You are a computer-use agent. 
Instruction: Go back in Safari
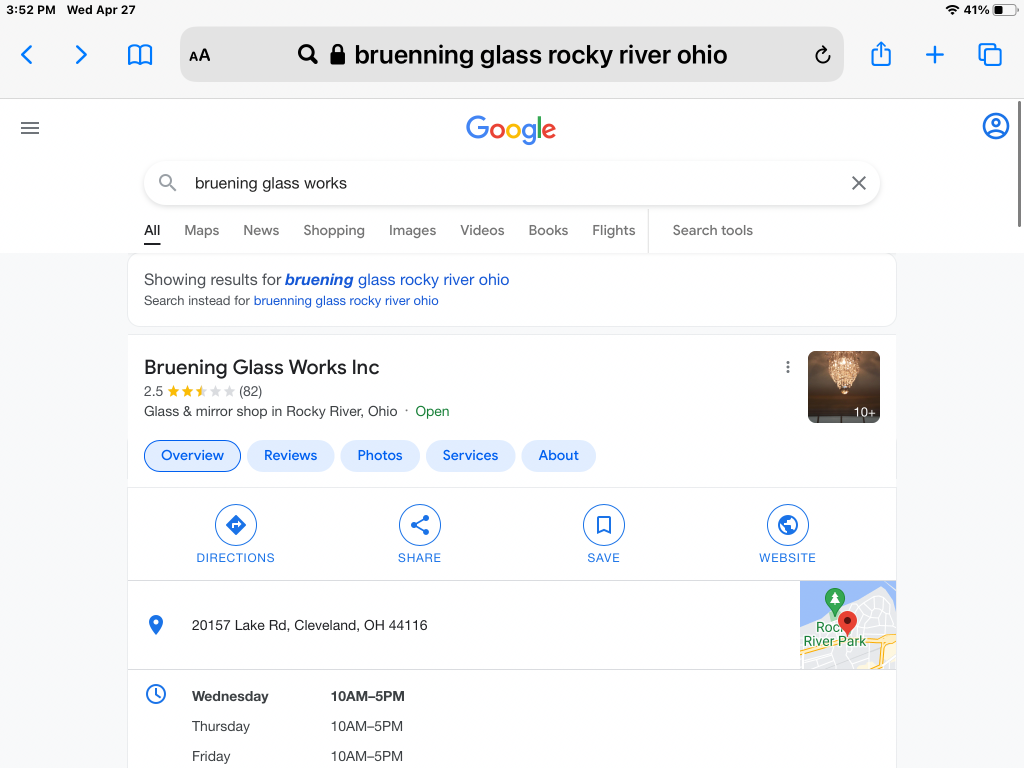[27, 55]
